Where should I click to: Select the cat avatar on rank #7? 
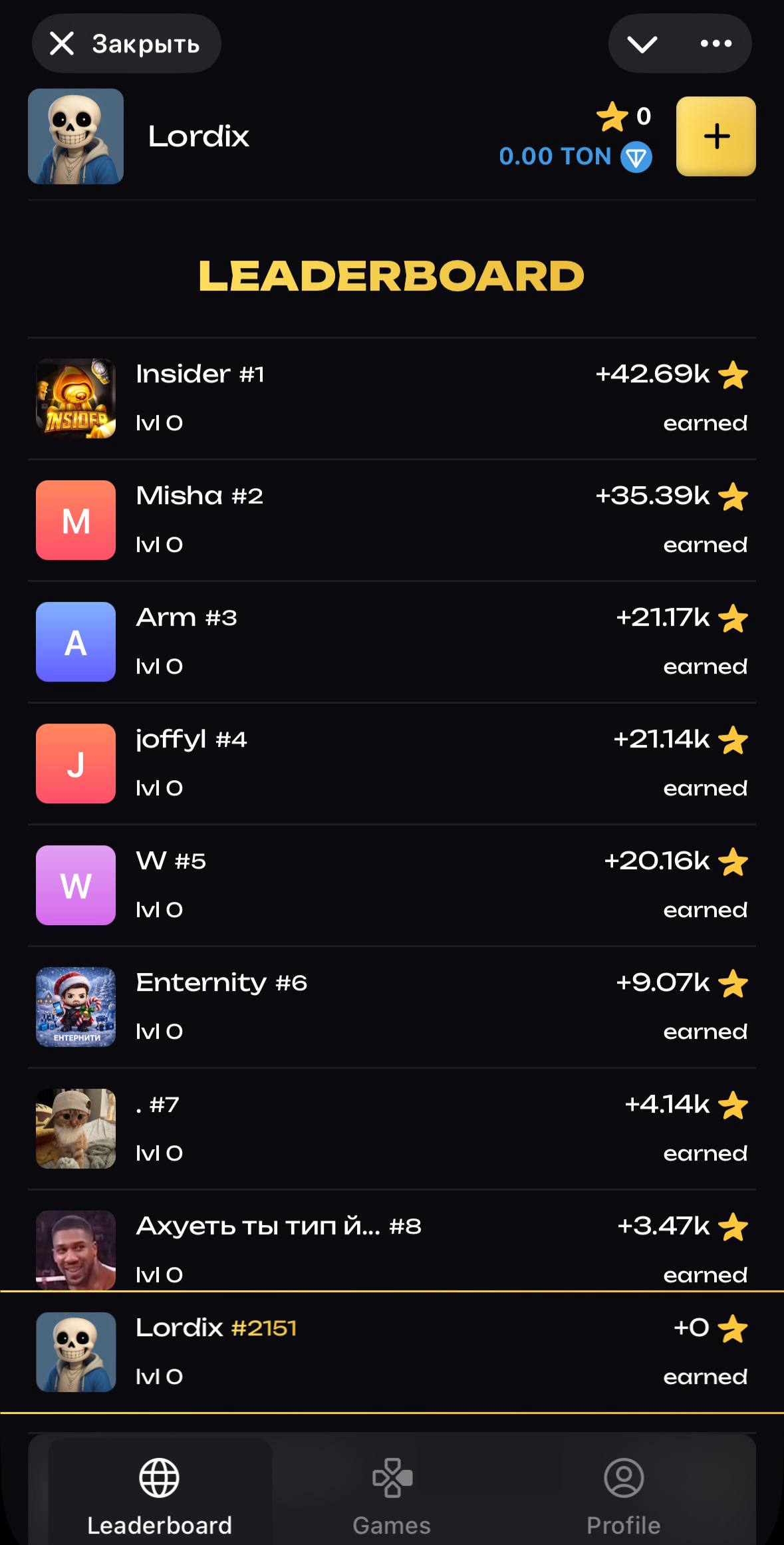(x=75, y=1129)
